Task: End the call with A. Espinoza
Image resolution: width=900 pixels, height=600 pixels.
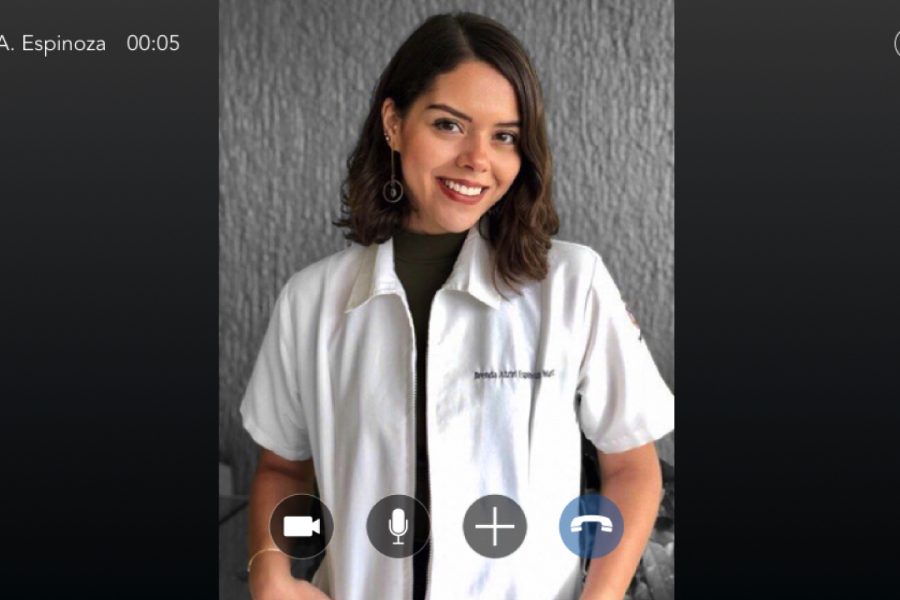Action: coord(591,526)
